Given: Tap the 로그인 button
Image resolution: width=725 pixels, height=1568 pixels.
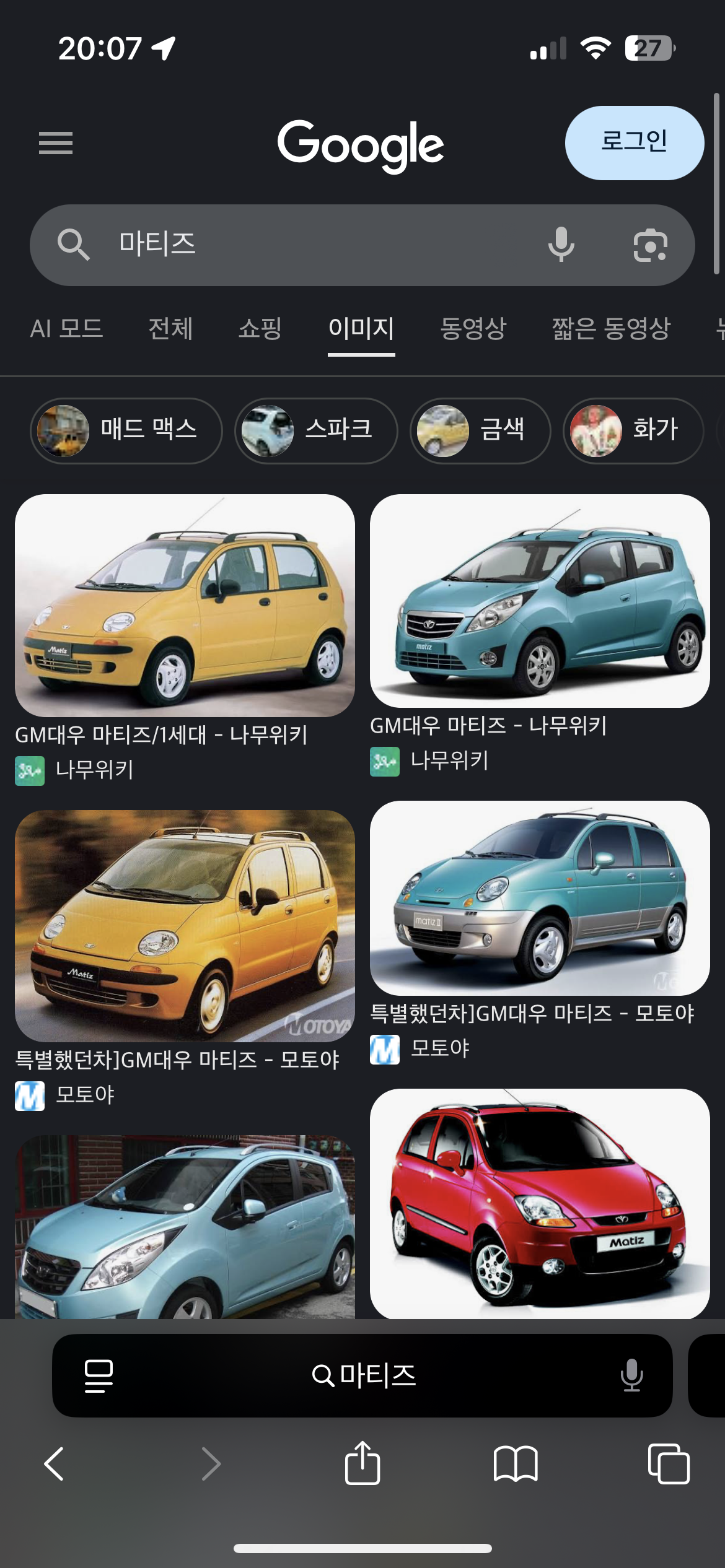Looking at the screenshot, I should click(634, 143).
